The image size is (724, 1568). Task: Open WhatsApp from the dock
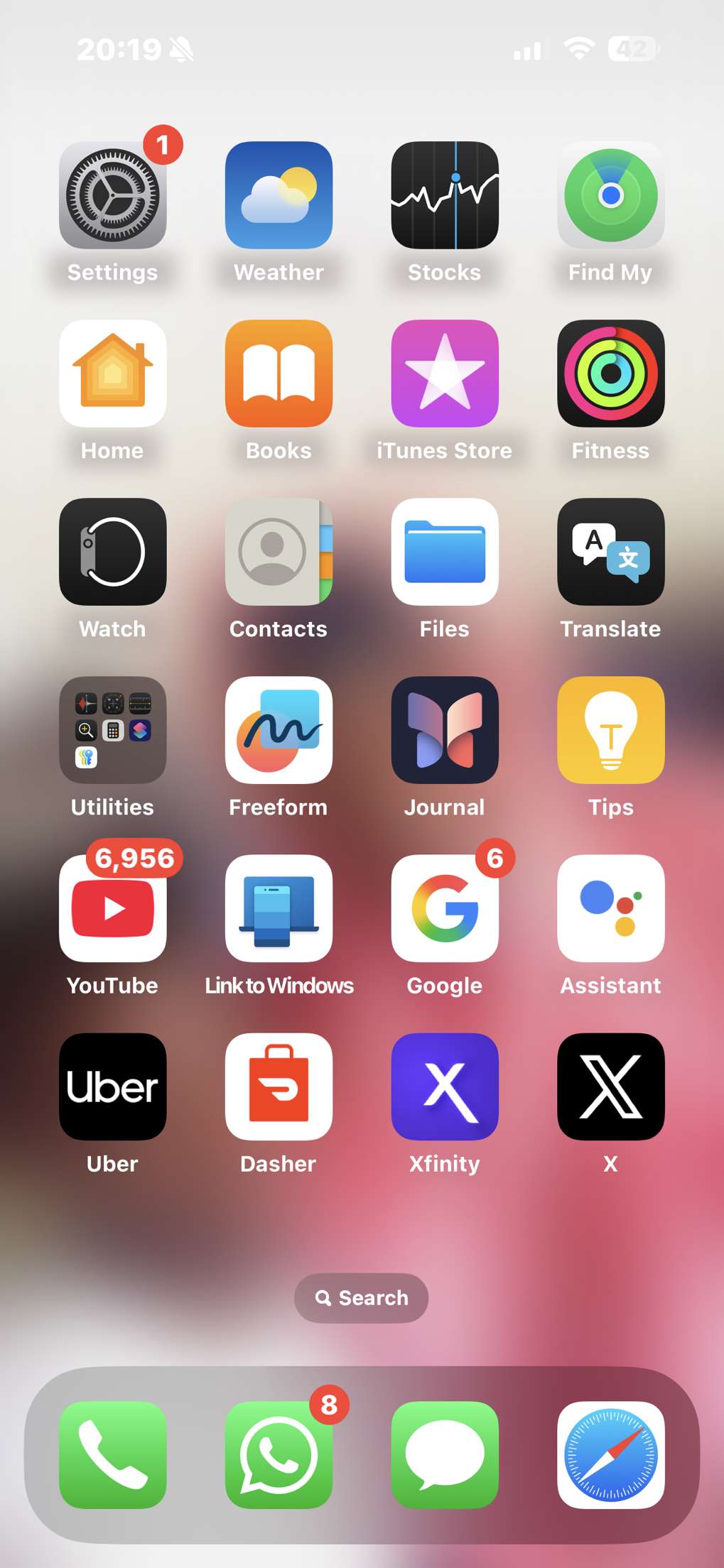[279, 1454]
